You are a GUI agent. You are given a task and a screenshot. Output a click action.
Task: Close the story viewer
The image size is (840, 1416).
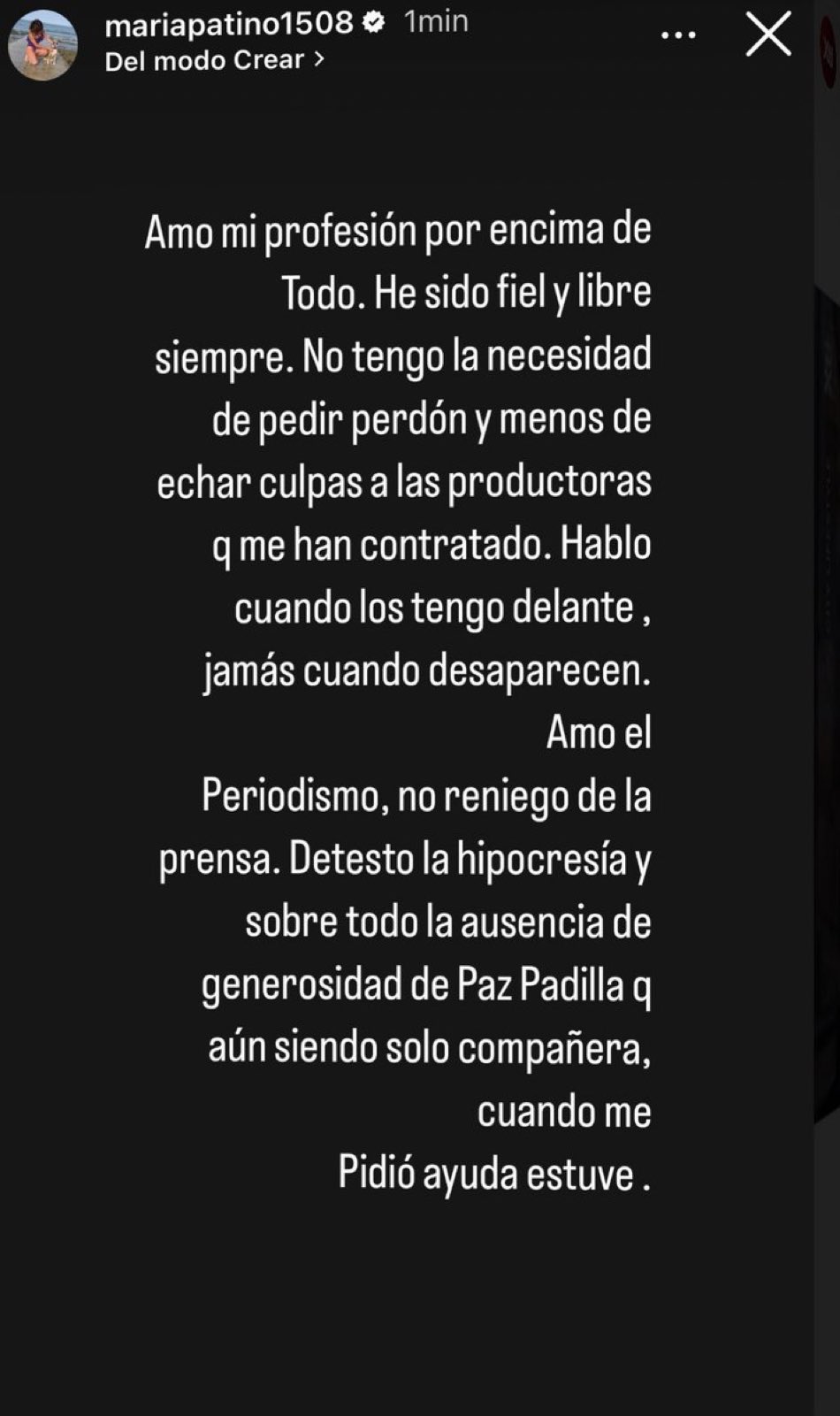tap(767, 35)
